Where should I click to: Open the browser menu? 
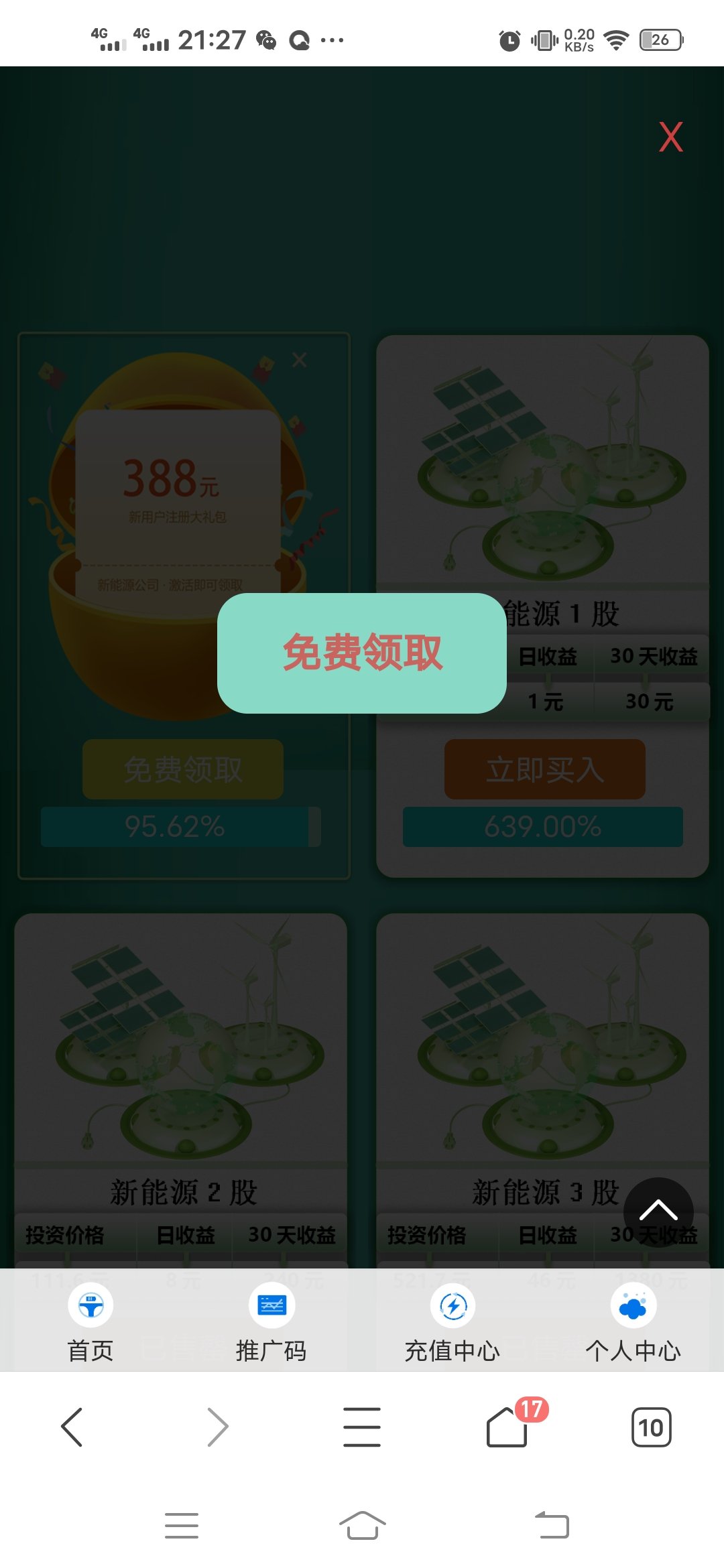coord(362,1427)
